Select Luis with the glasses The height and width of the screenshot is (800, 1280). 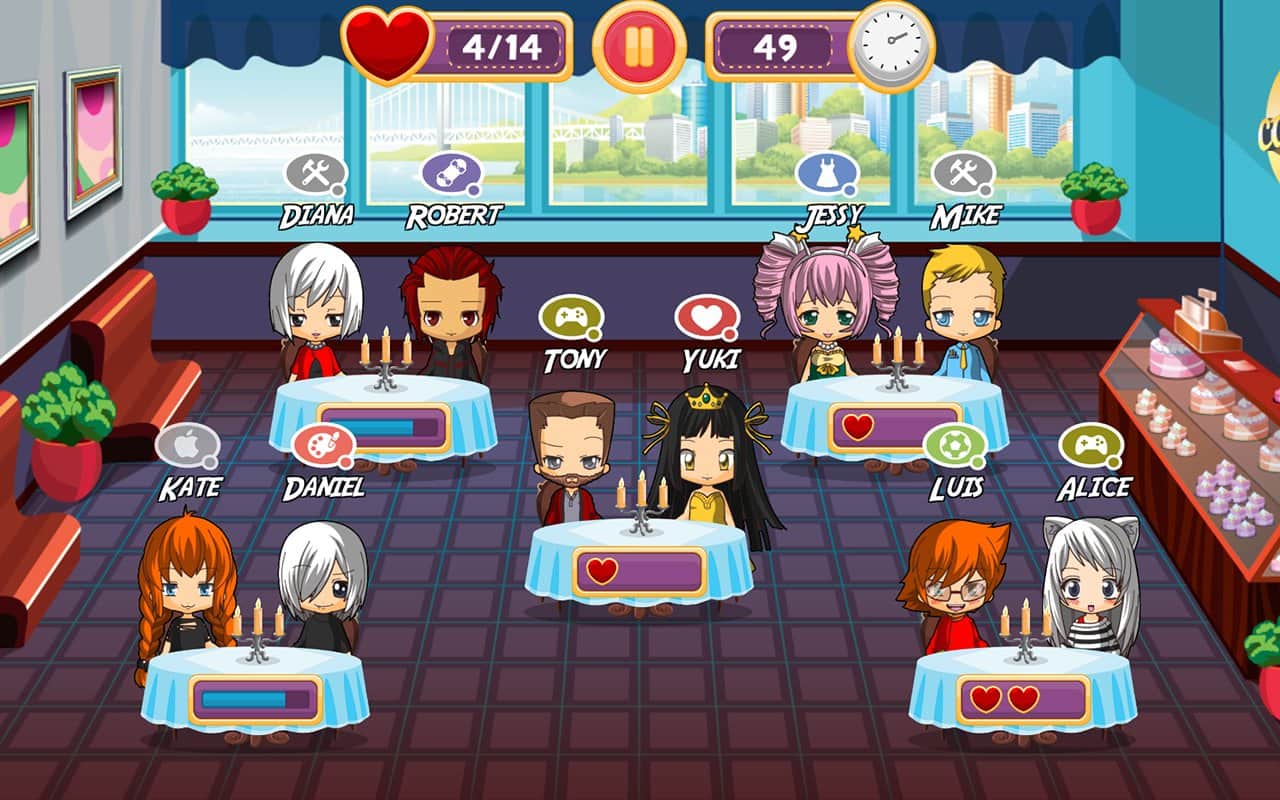click(x=953, y=585)
